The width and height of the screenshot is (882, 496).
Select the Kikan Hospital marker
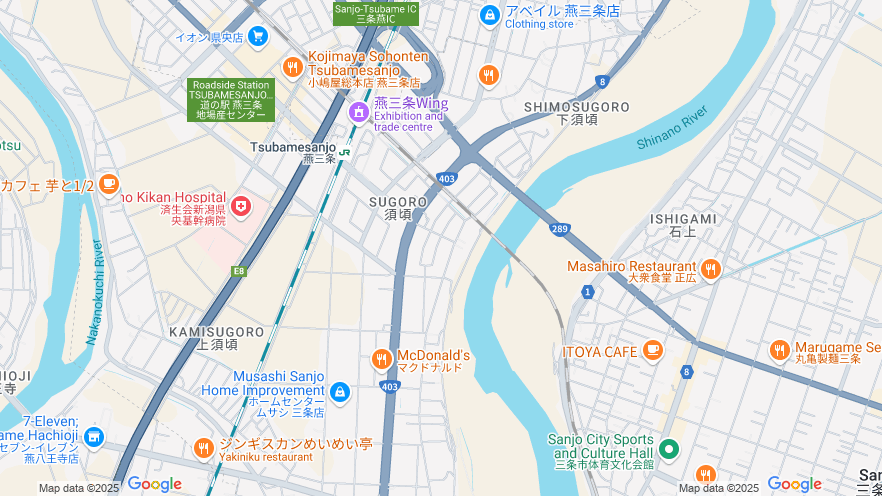click(x=240, y=206)
